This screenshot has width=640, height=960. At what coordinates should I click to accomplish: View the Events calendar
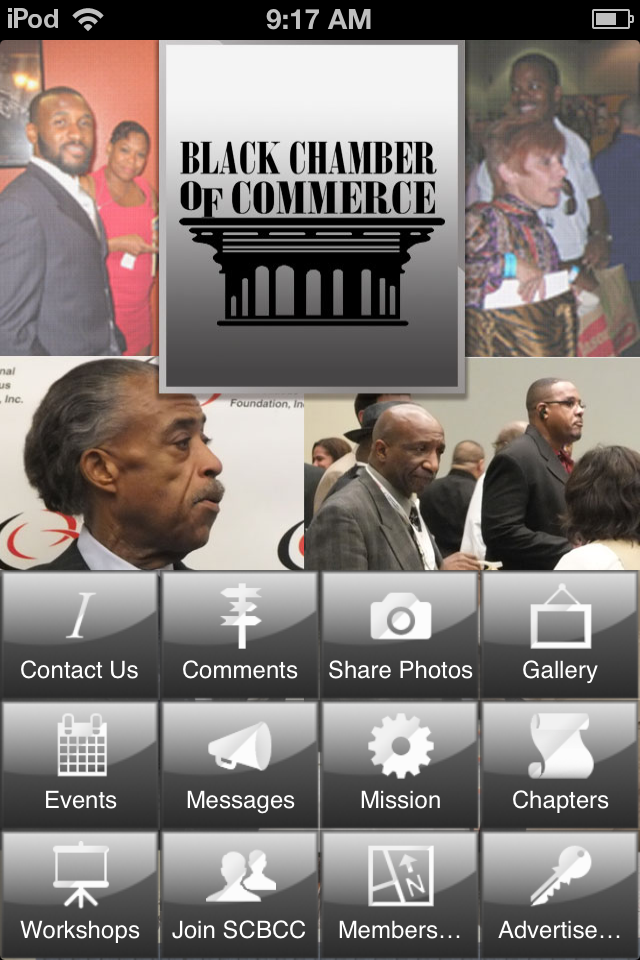coord(80,765)
